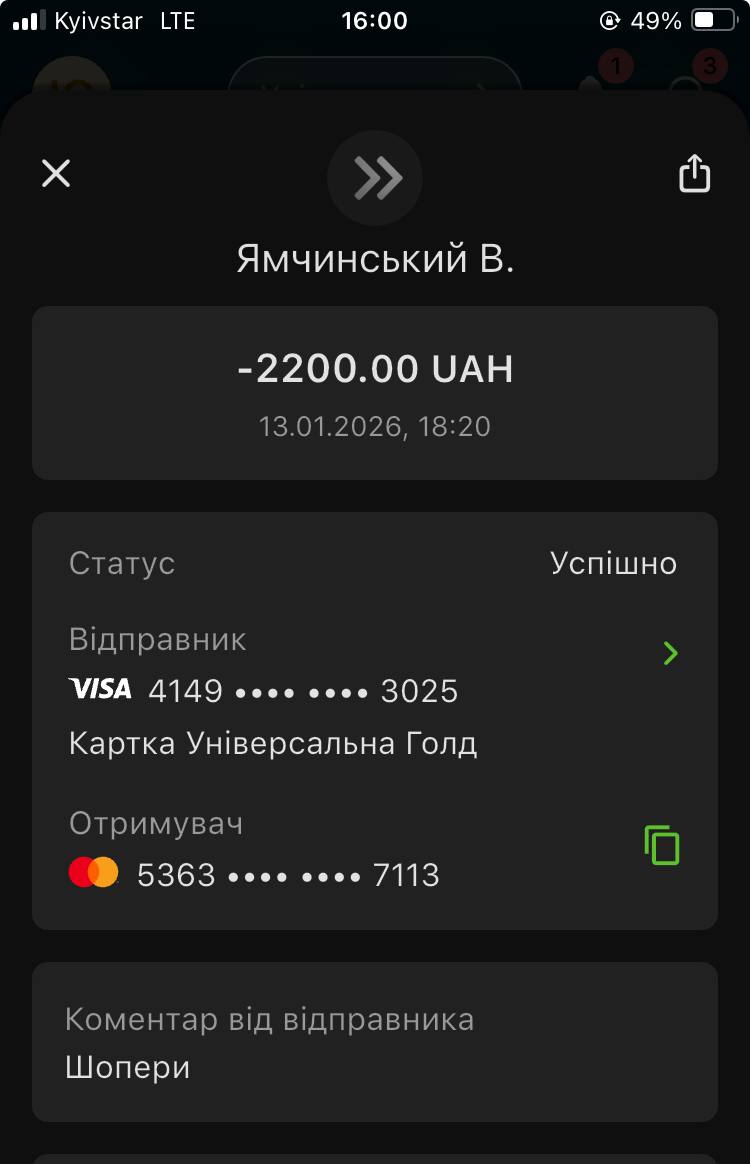
Task: Share this payment receipt
Action: pyautogui.click(x=694, y=174)
